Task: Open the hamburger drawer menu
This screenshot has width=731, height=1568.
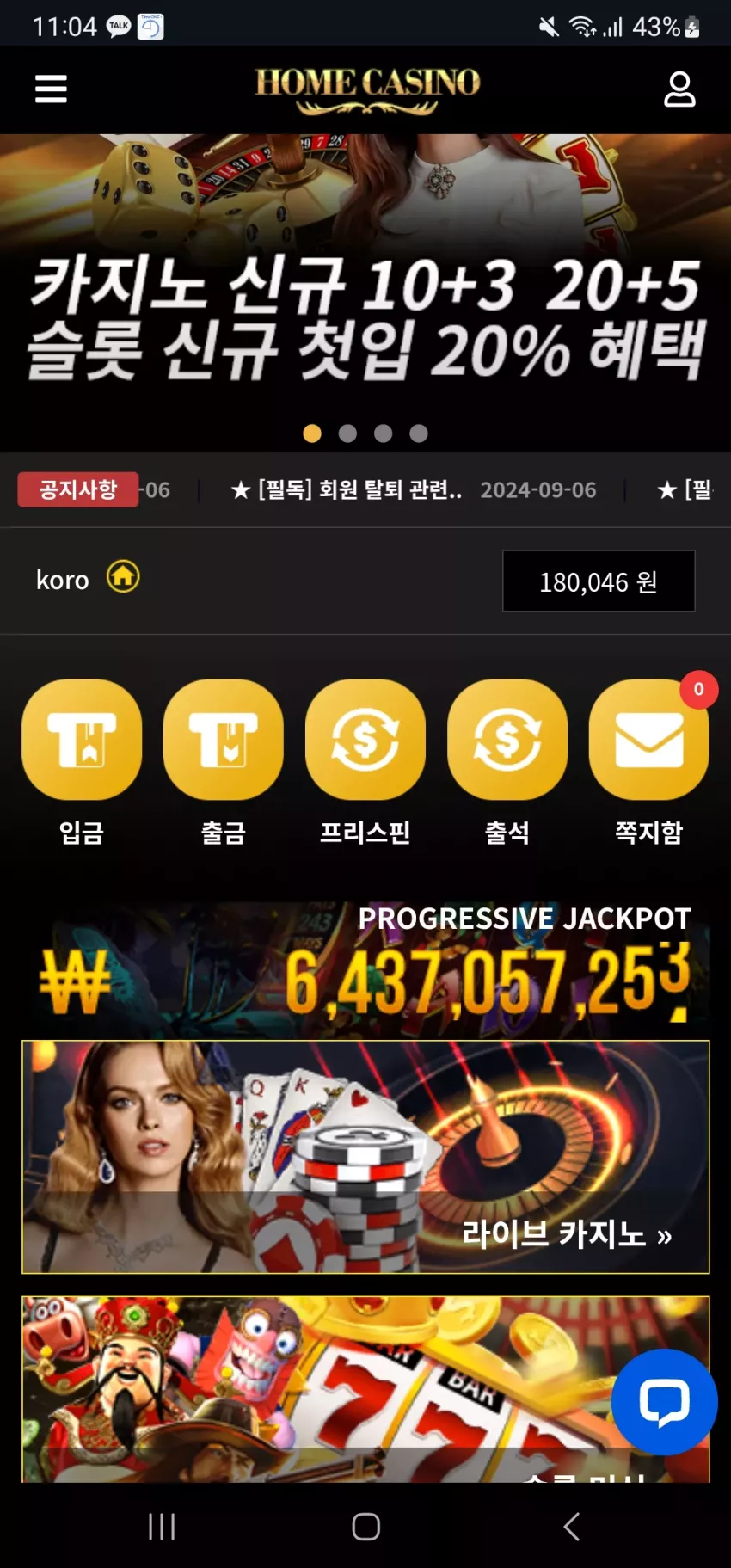Action: [51, 89]
